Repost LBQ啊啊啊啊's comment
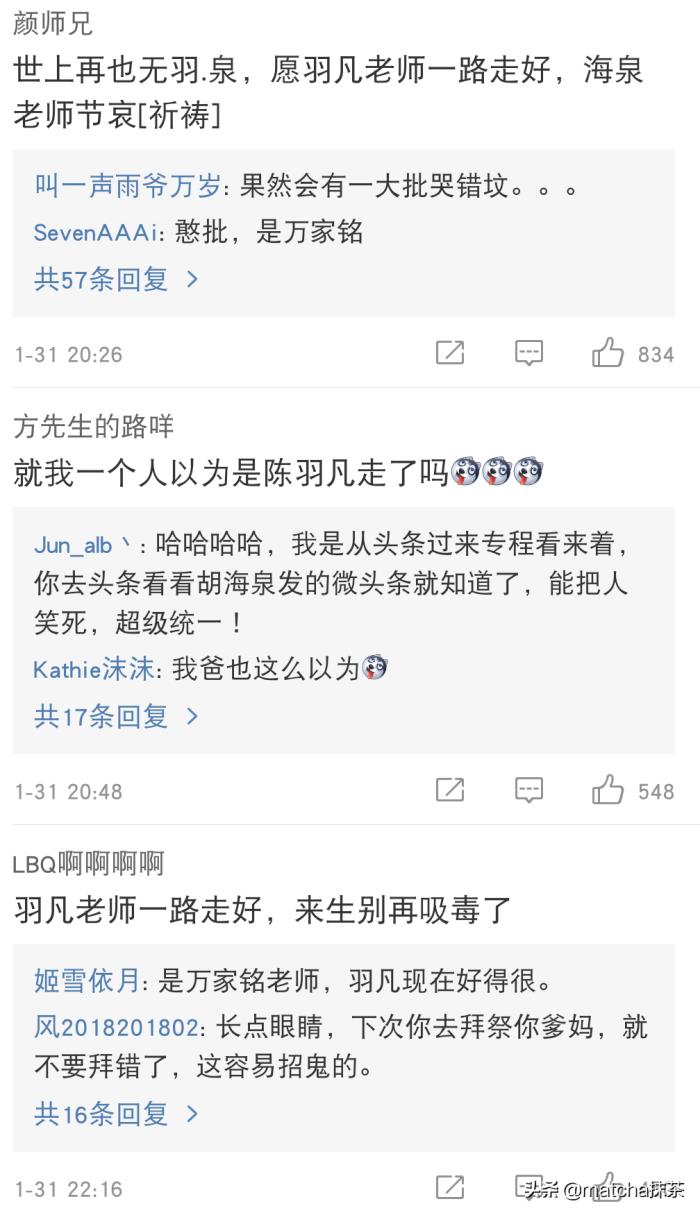 [450, 1188]
